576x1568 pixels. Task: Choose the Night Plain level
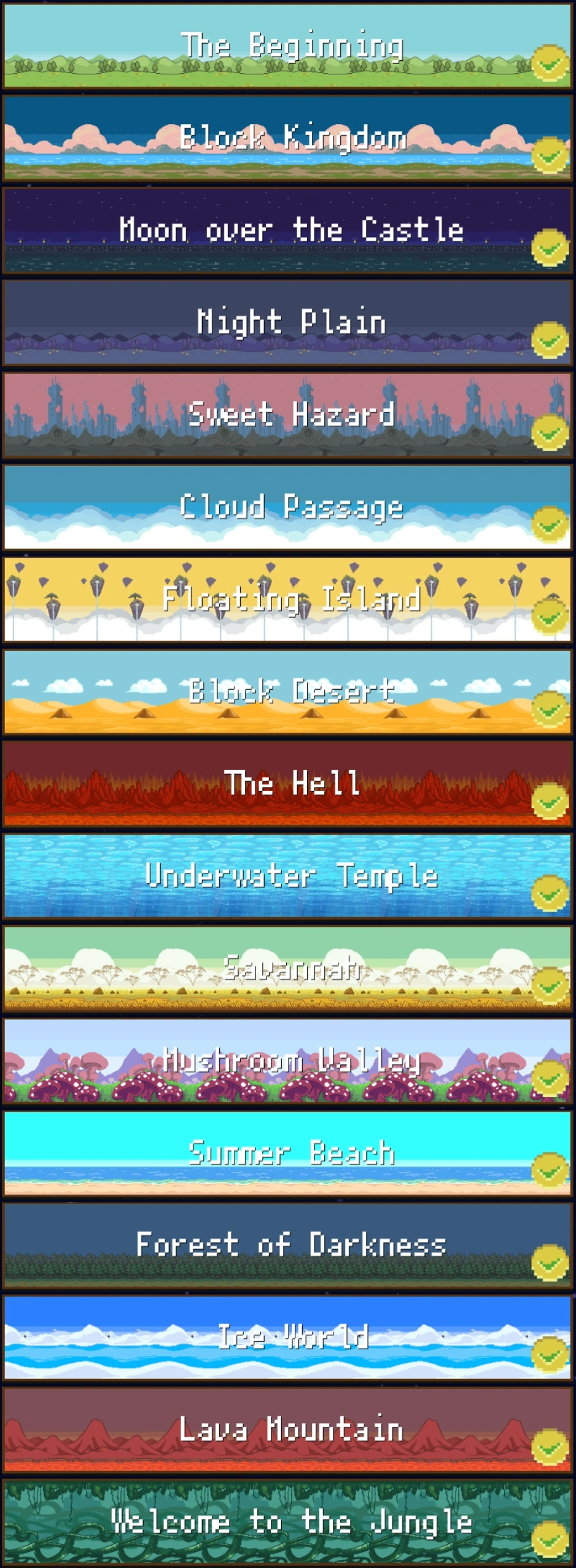(287, 323)
